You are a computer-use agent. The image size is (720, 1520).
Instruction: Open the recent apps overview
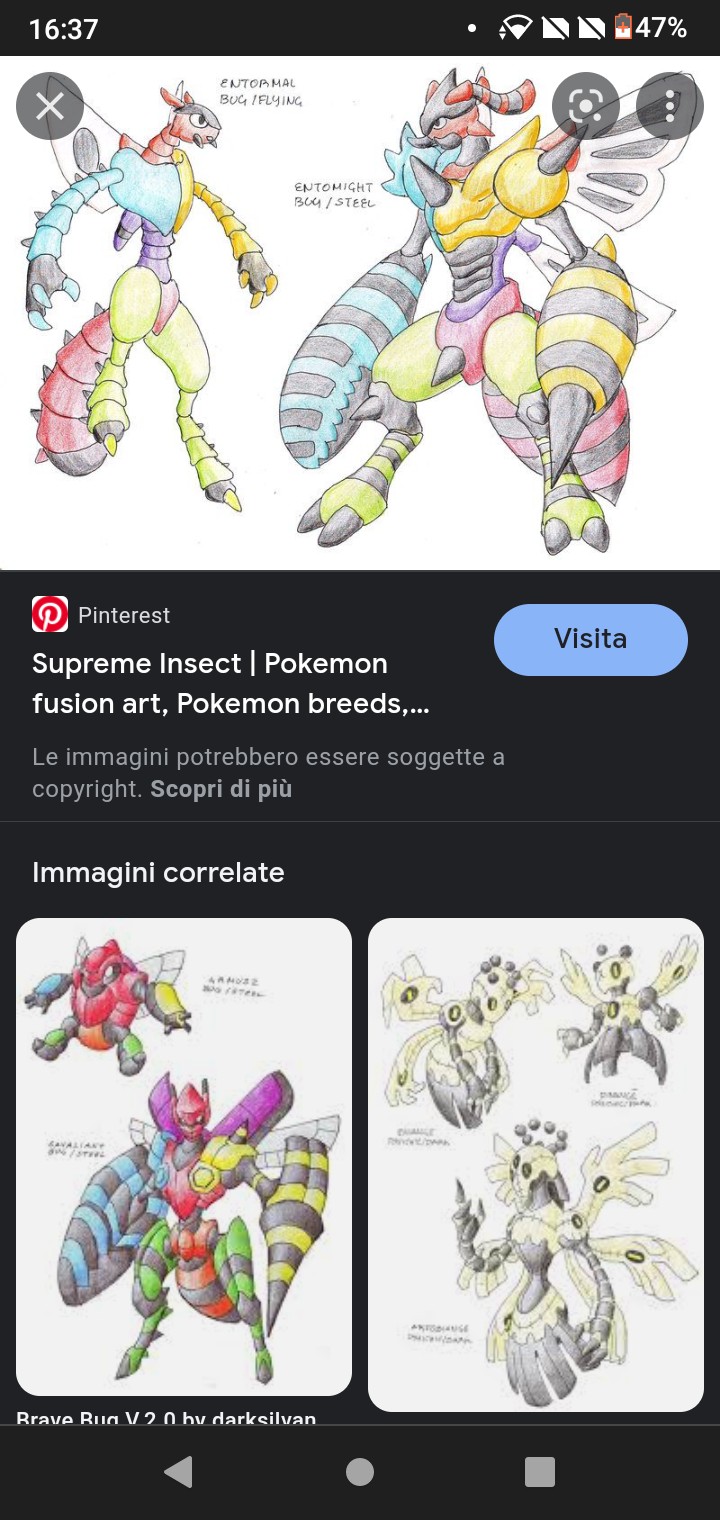[x=540, y=1472]
